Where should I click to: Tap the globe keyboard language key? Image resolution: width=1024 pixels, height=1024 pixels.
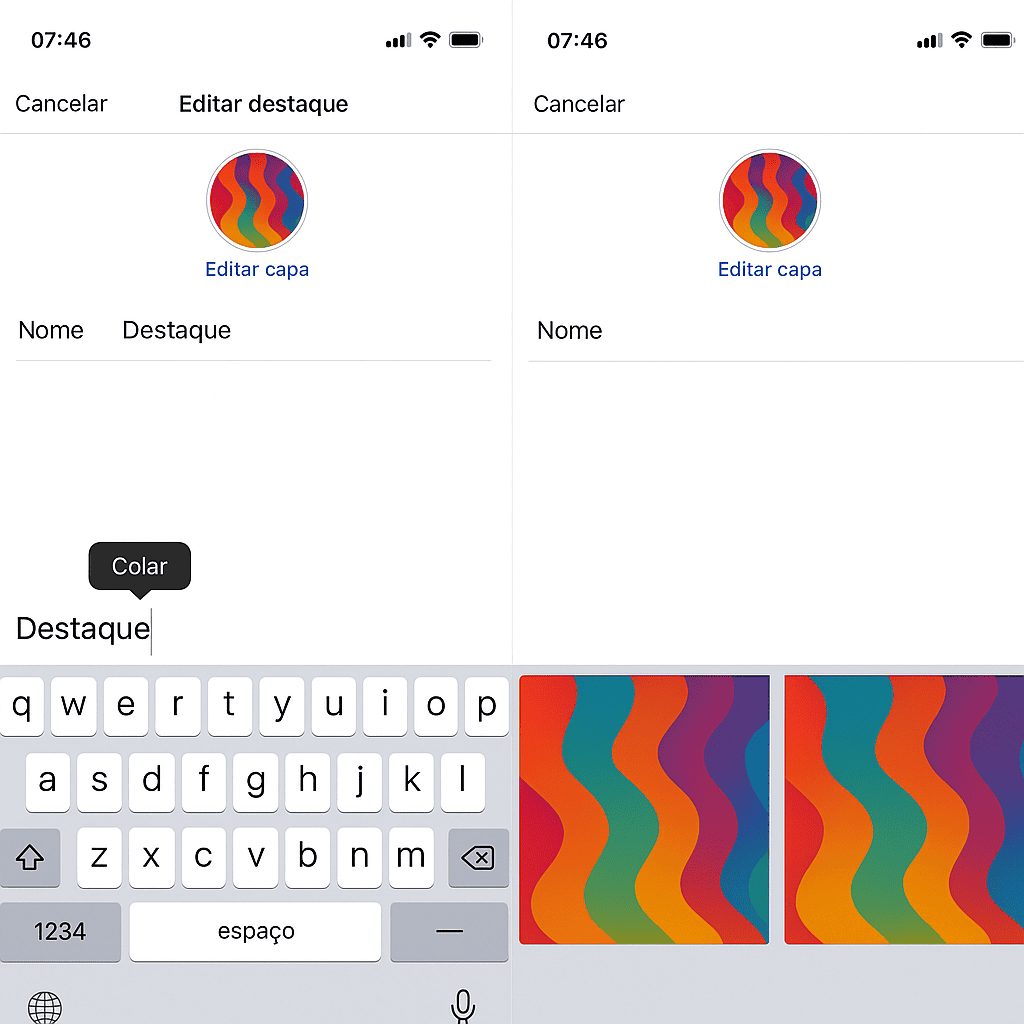click(x=45, y=1007)
